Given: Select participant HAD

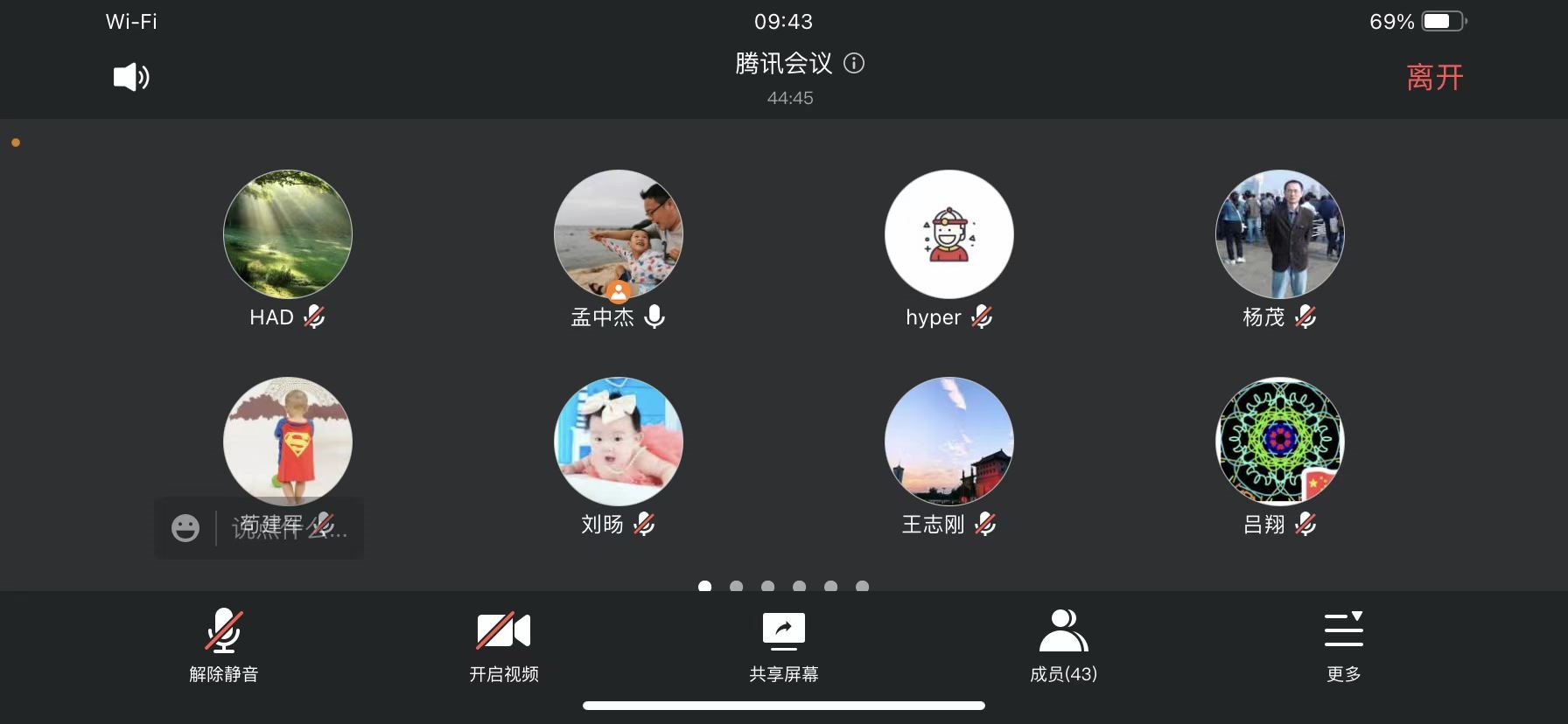Looking at the screenshot, I should (288, 234).
